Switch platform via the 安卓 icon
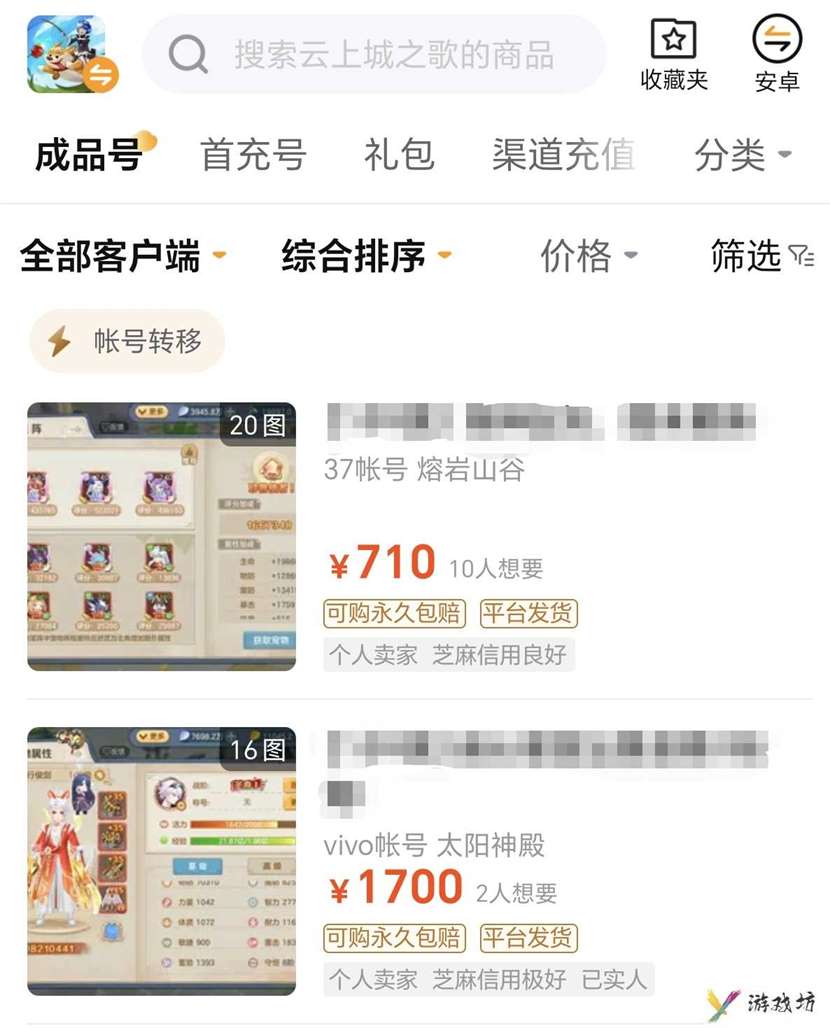830x1028 pixels. [x=777, y=55]
